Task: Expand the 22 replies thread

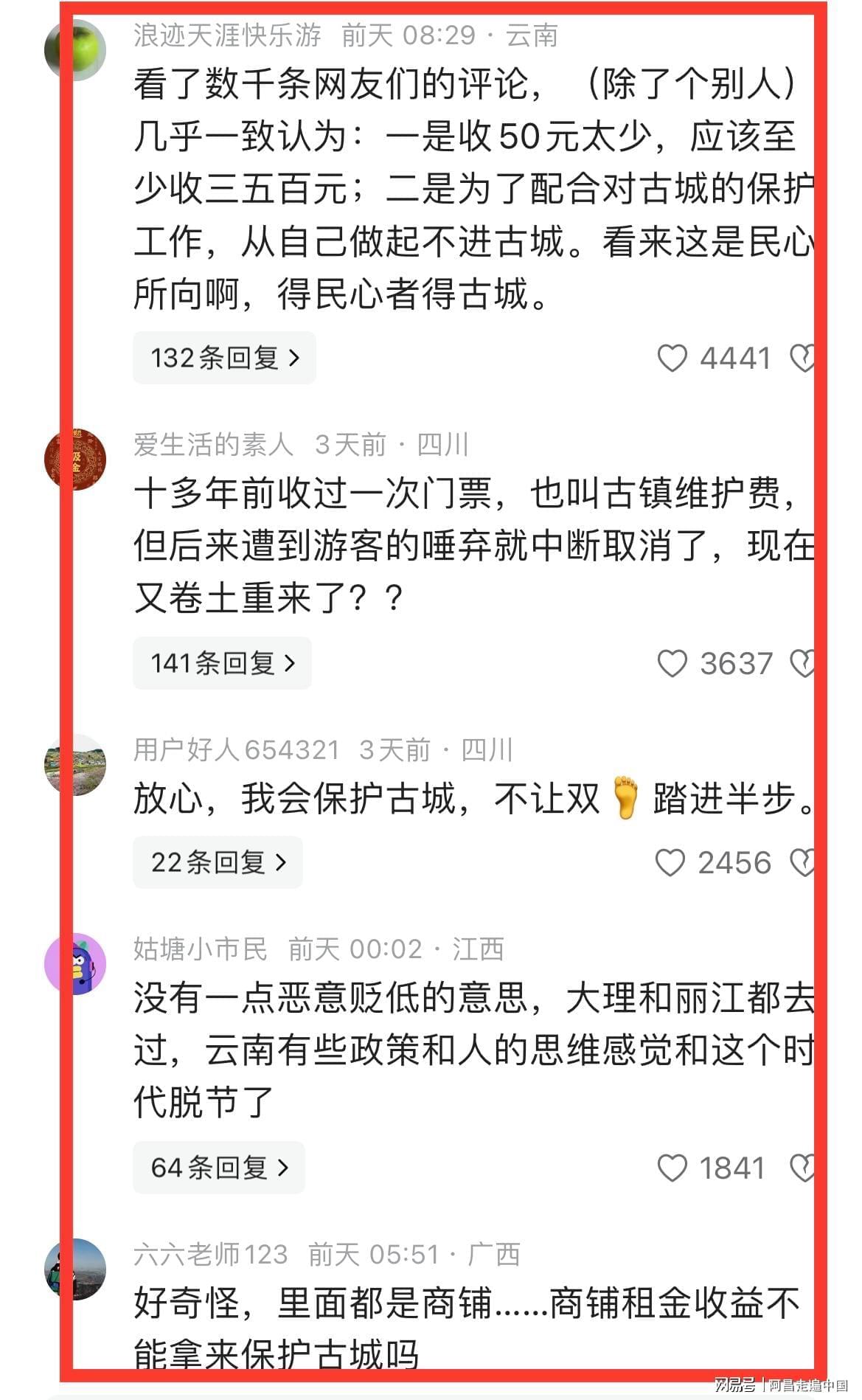Action: click(218, 862)
